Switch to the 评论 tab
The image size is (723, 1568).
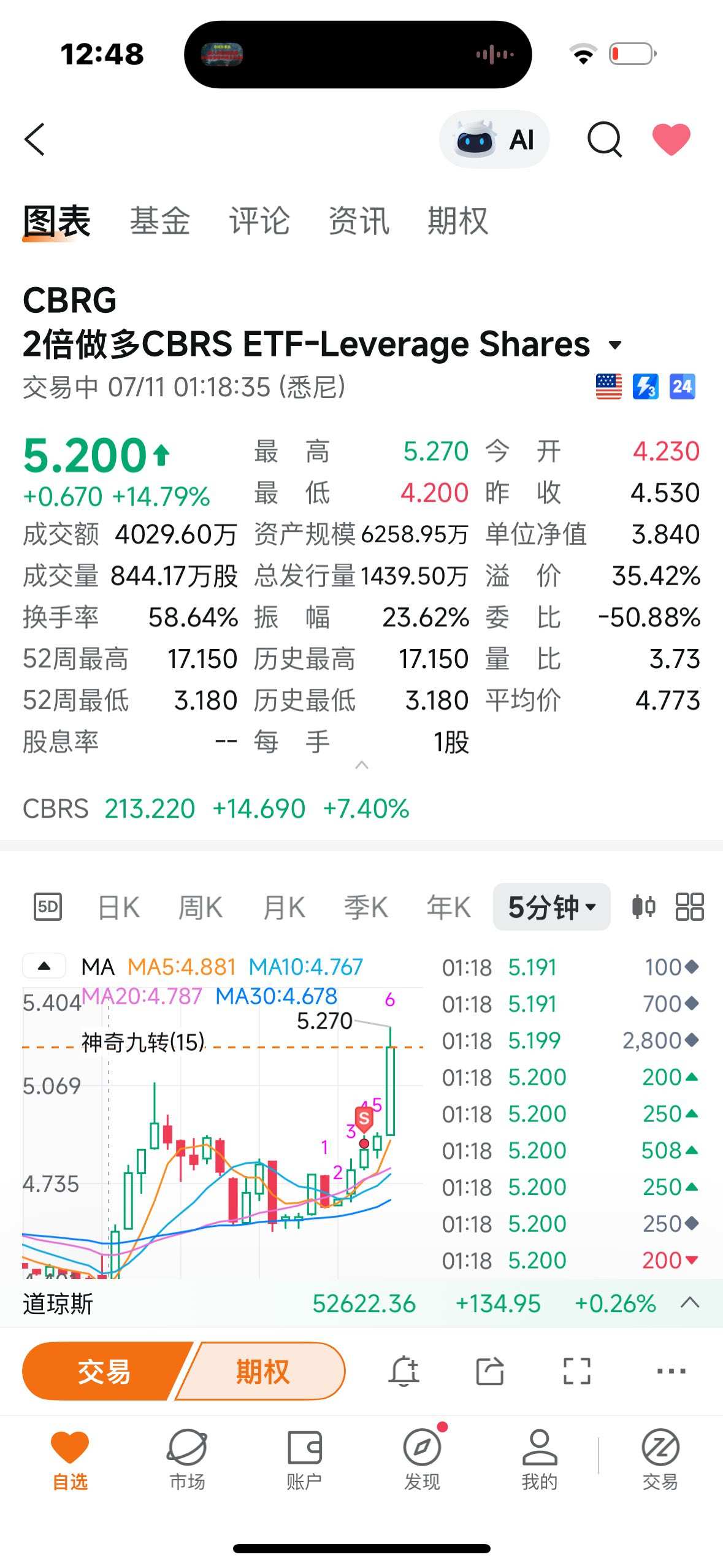pyautogui.click(x=259, y=221)
